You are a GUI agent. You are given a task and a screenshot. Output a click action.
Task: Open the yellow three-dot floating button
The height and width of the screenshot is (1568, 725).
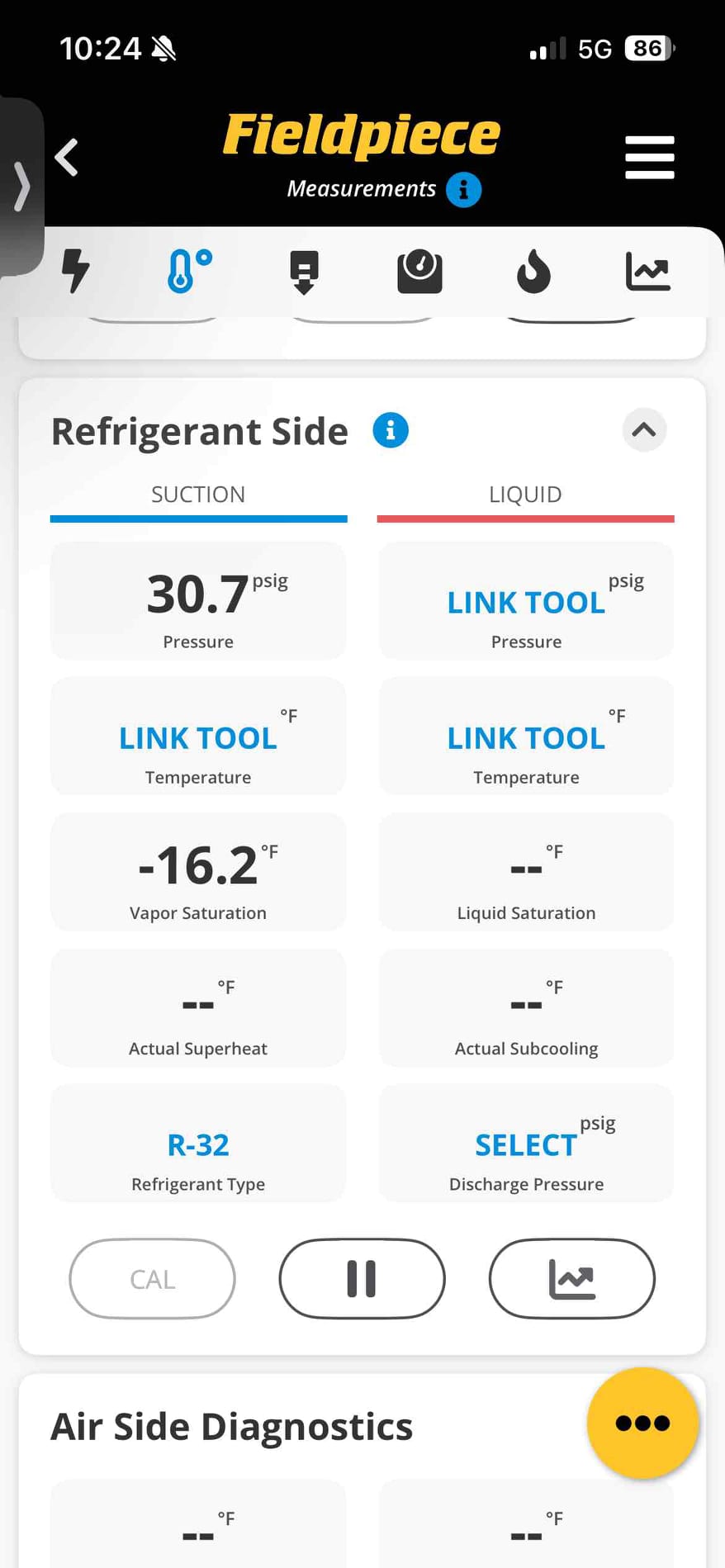click(x=642, y=1423)
